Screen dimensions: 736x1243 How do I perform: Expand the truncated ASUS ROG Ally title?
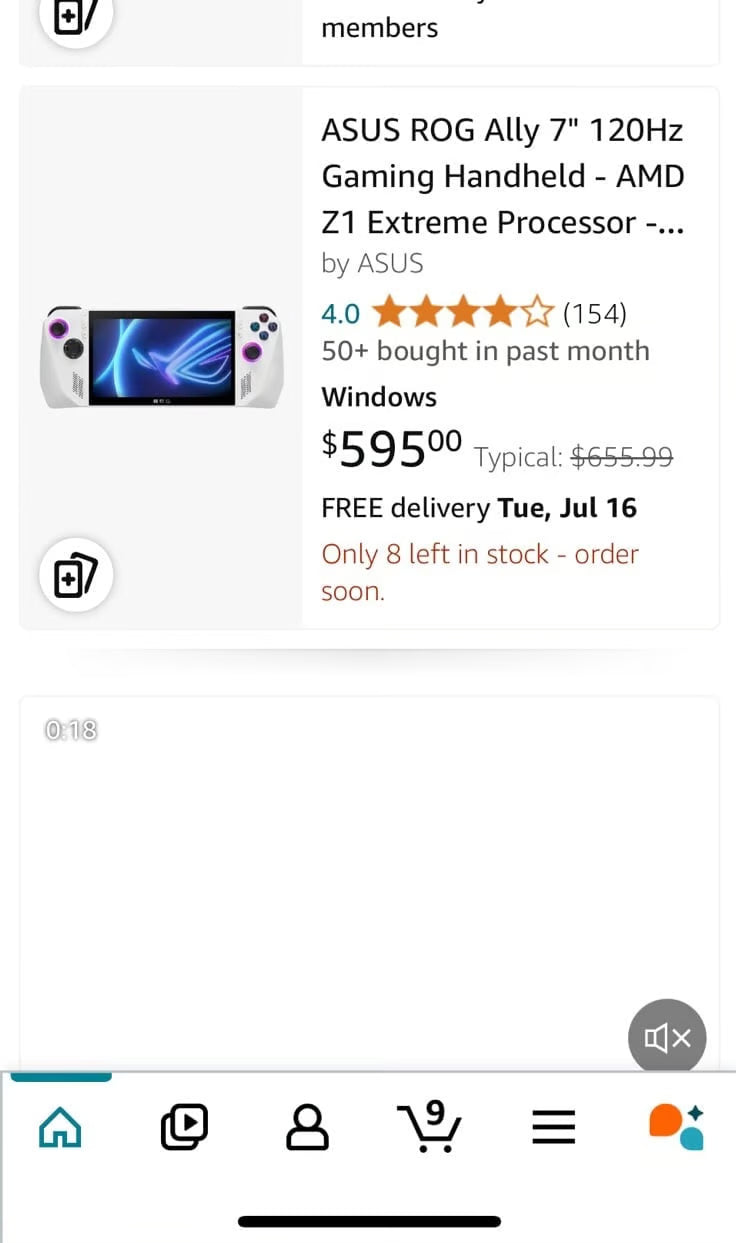503,176
